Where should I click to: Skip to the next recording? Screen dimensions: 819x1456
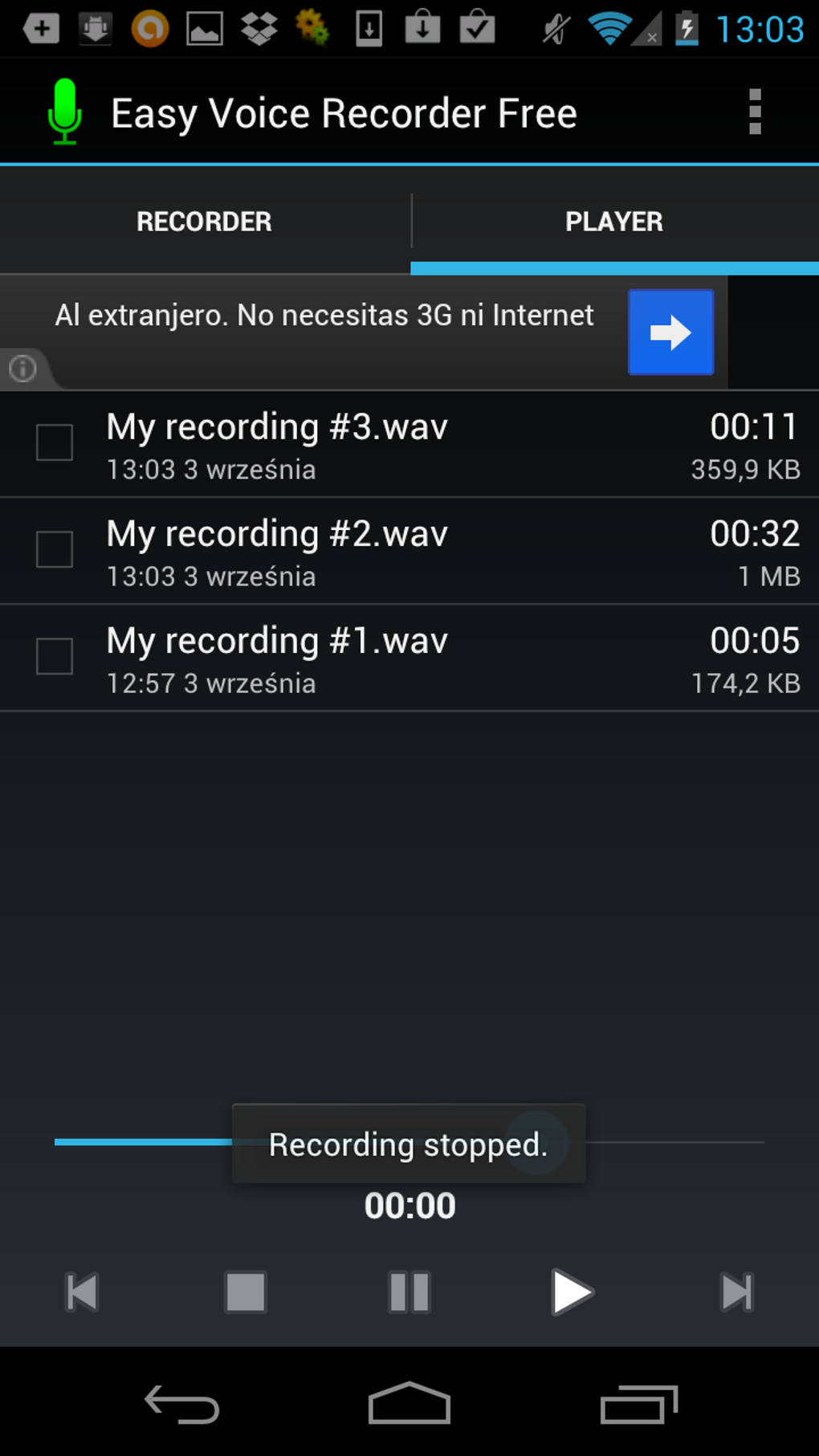(736, 1292)
